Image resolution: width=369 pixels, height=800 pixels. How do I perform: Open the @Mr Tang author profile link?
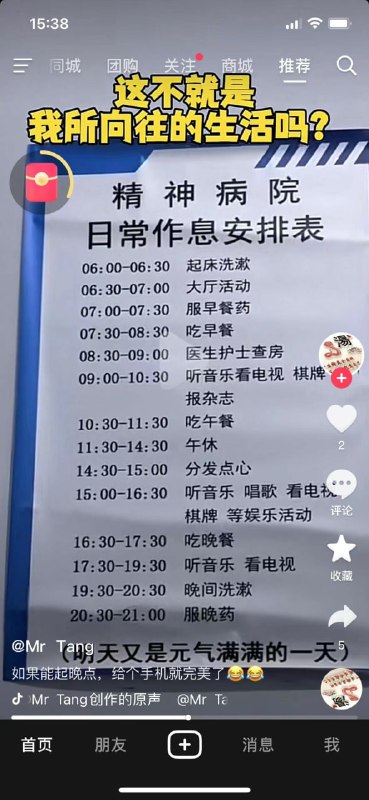click(x=53, y=645)
